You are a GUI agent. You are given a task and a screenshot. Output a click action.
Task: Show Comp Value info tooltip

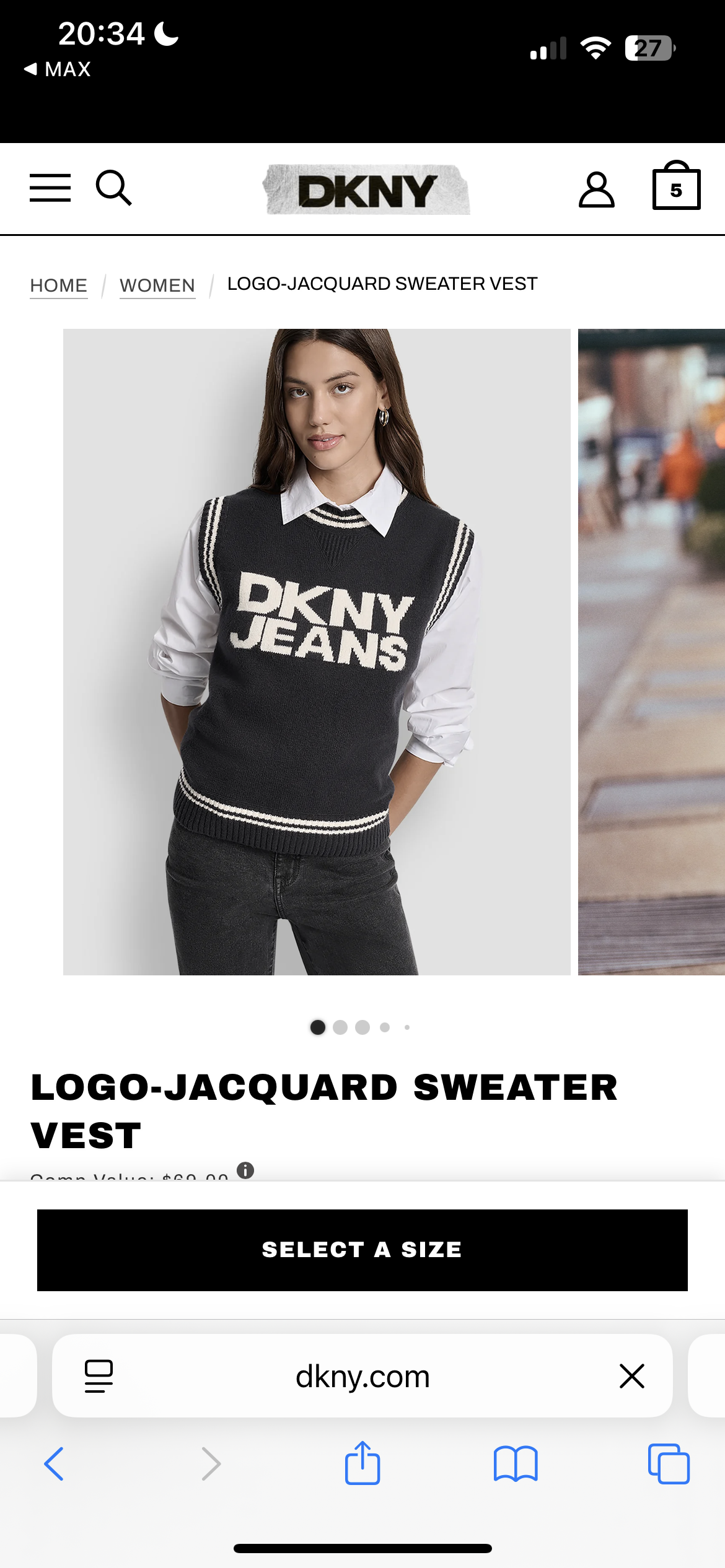pos(245,1170)
